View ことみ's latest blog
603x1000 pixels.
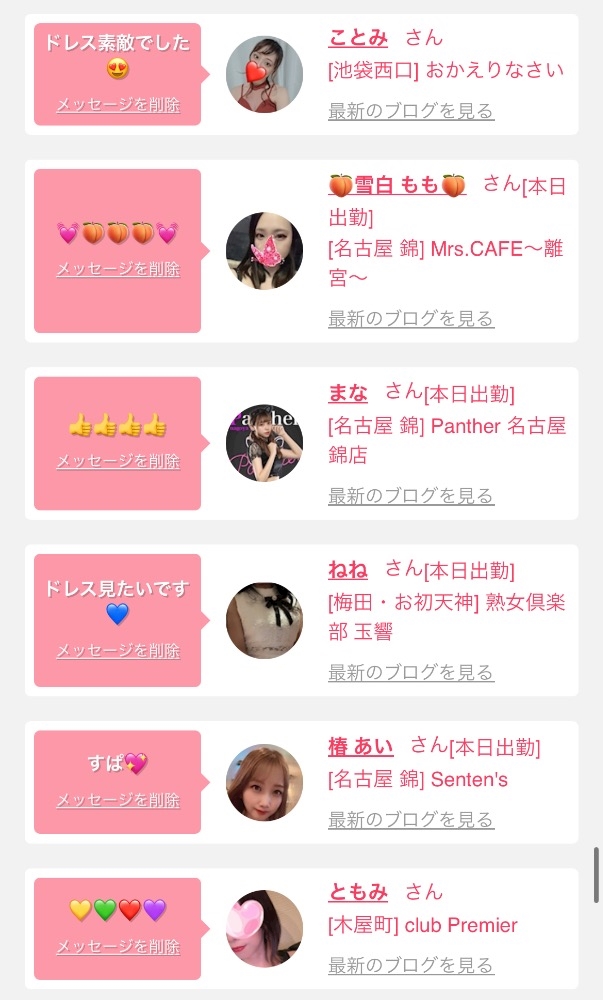411,111
